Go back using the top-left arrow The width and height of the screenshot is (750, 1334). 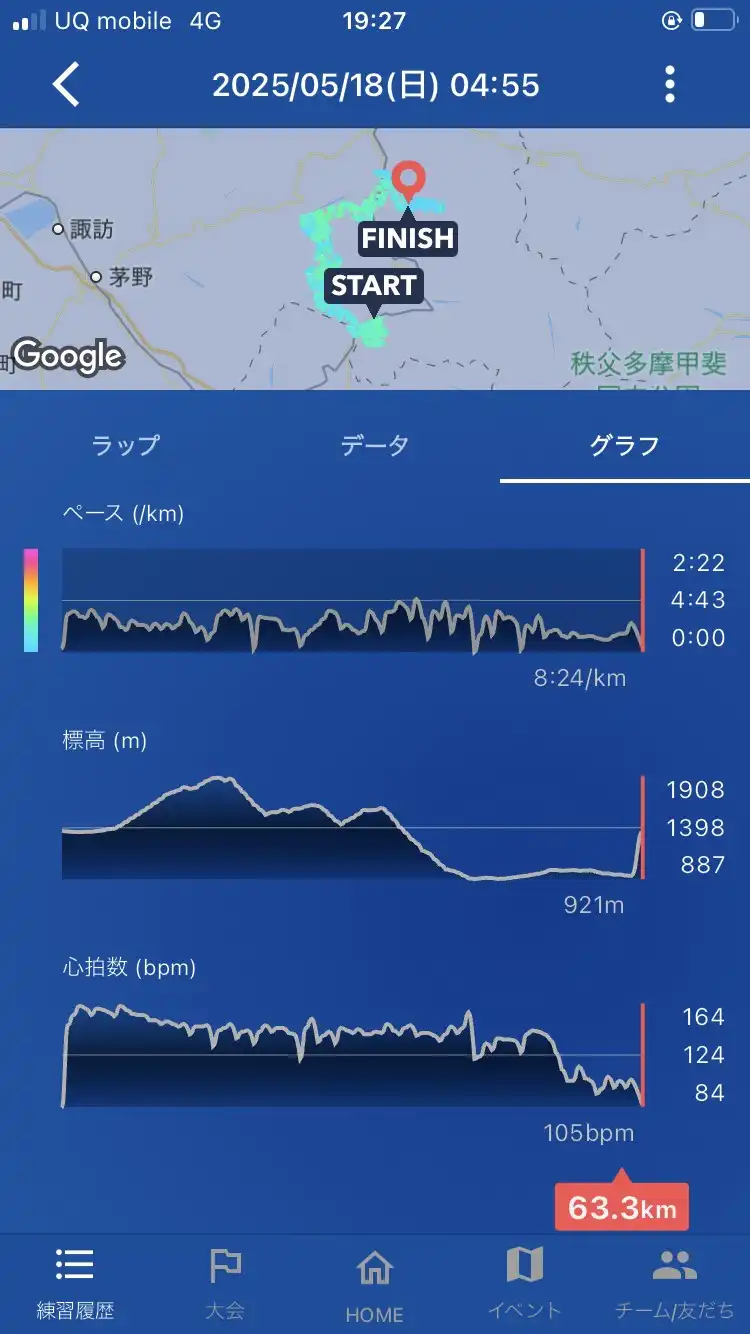point(66,85)
